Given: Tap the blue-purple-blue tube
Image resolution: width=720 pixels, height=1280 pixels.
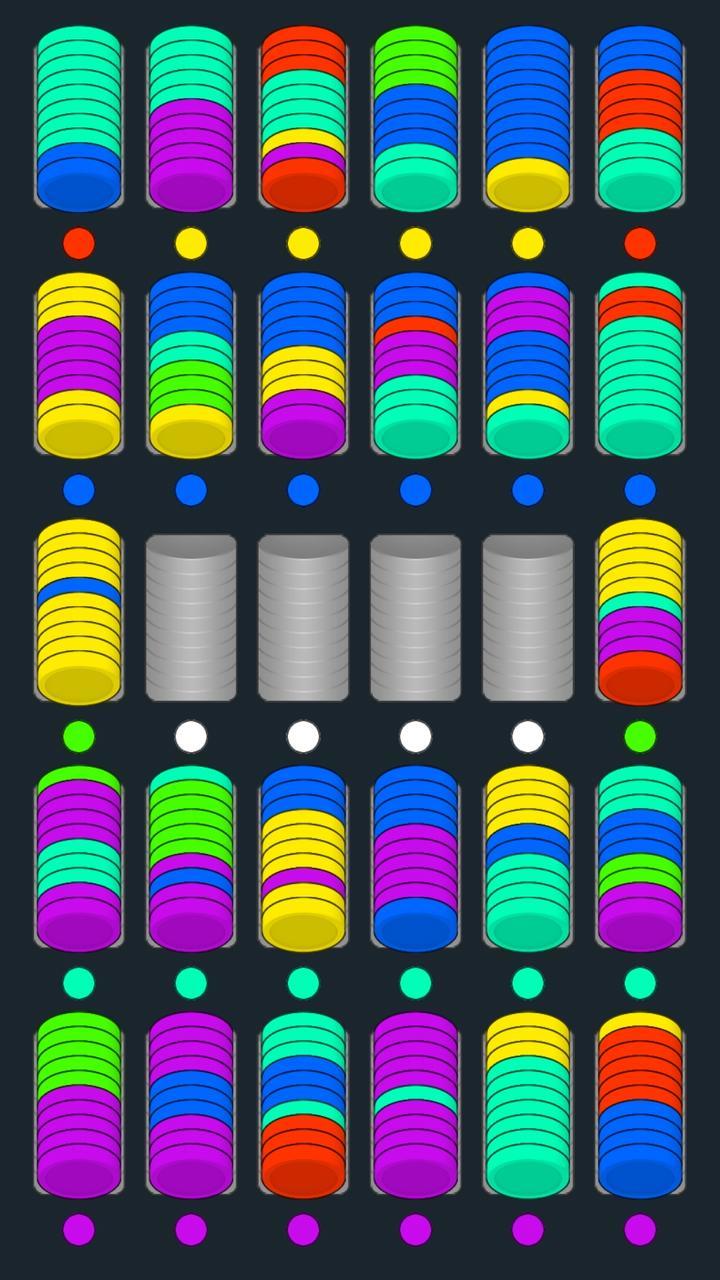Looking at the screenshot, I should 415,859.
